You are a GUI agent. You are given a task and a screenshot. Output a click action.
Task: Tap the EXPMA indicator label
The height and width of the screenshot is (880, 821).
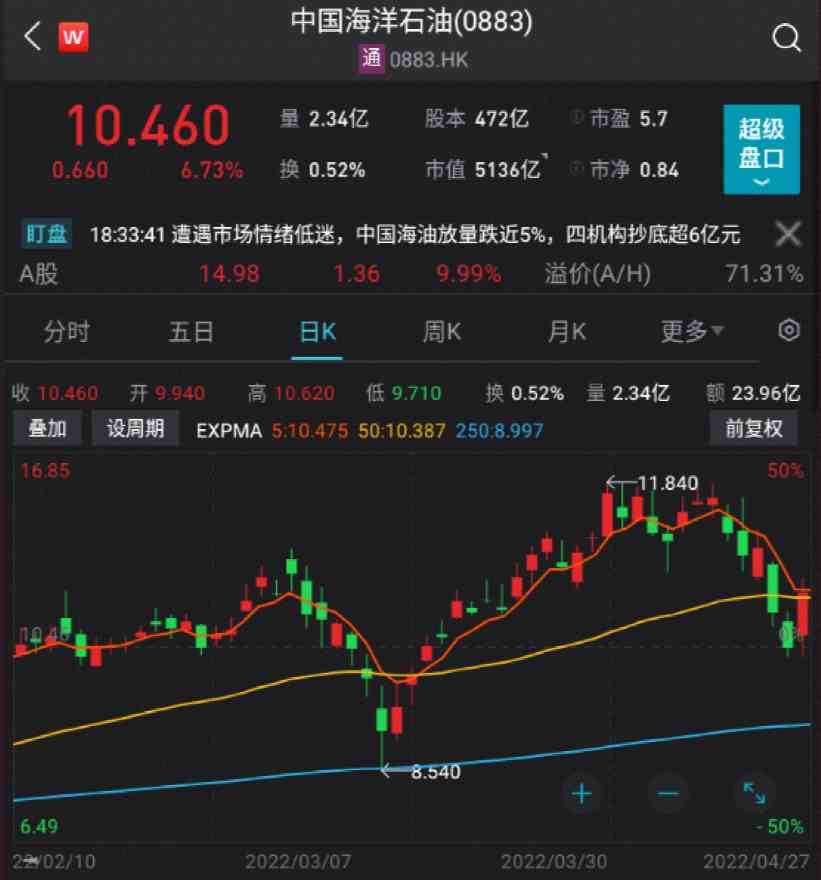229,430
